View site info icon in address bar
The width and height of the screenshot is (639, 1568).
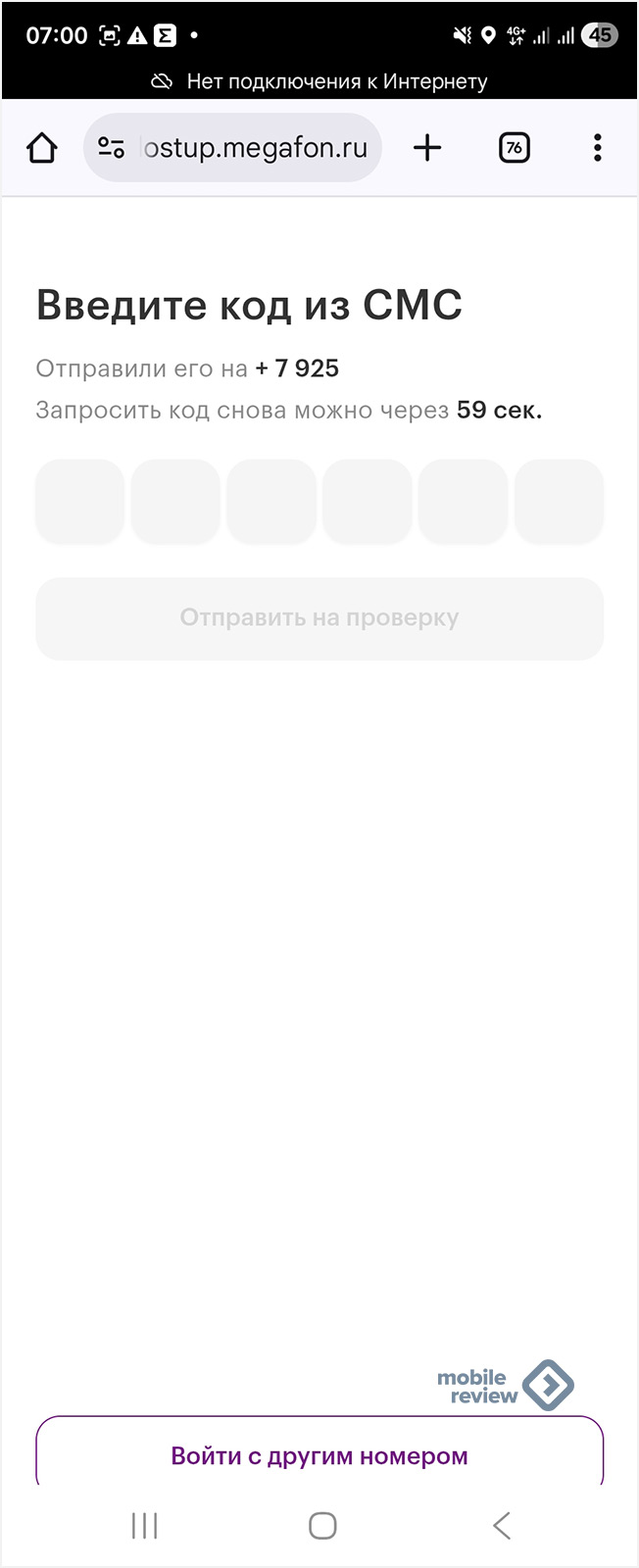(x=112, y=149)
